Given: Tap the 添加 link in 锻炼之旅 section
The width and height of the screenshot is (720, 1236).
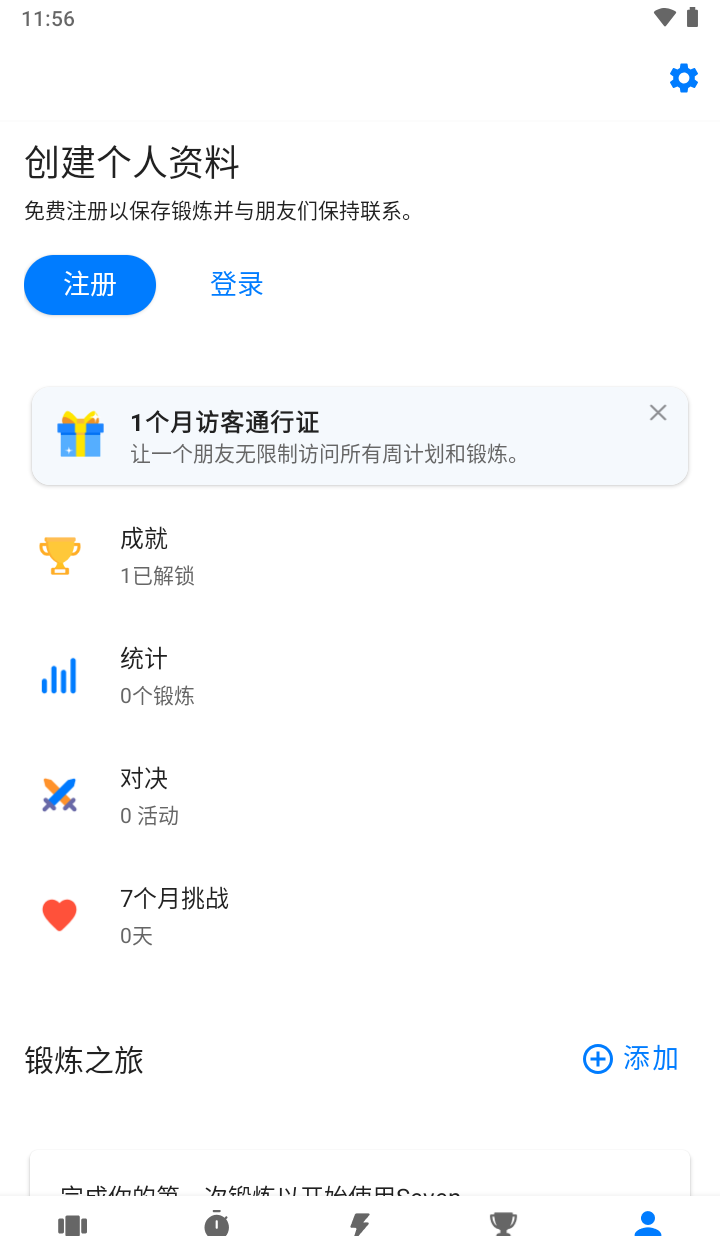Looking at the screenshot, I should click(652, 1058).
